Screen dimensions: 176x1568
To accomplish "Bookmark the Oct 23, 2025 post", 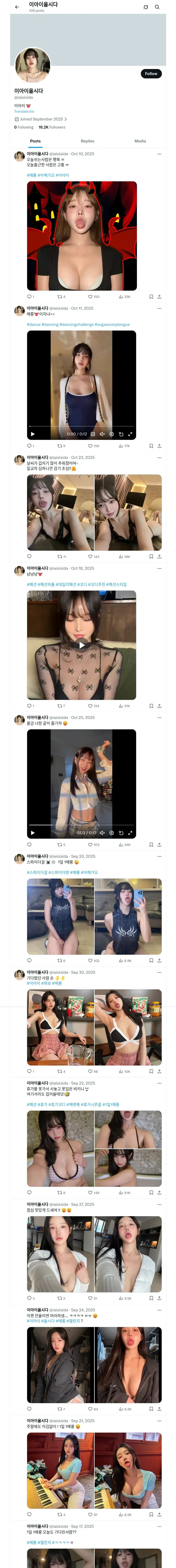I will (x=151, y=556).
